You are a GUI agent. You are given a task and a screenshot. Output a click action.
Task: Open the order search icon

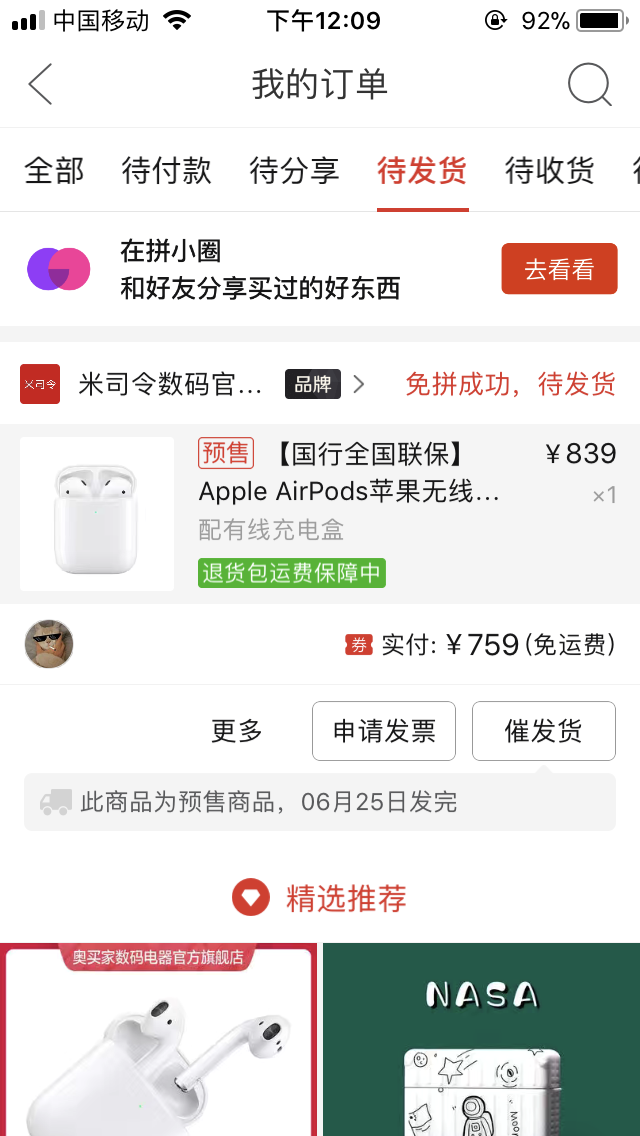pyautogui.click(x=589, y=85)
